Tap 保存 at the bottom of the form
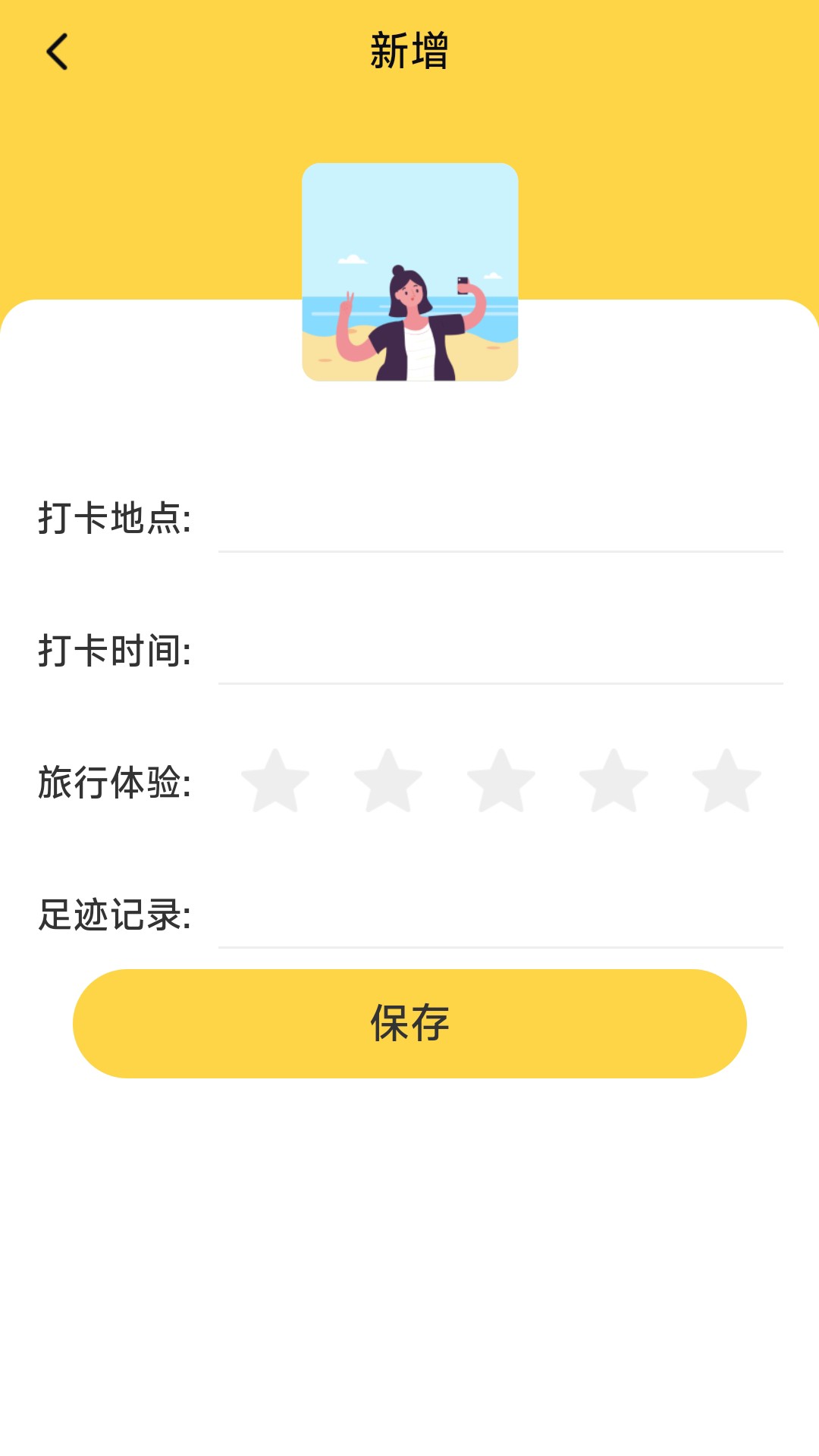This screenshot has height=1456, width=819. click(x=409, y=1022)
